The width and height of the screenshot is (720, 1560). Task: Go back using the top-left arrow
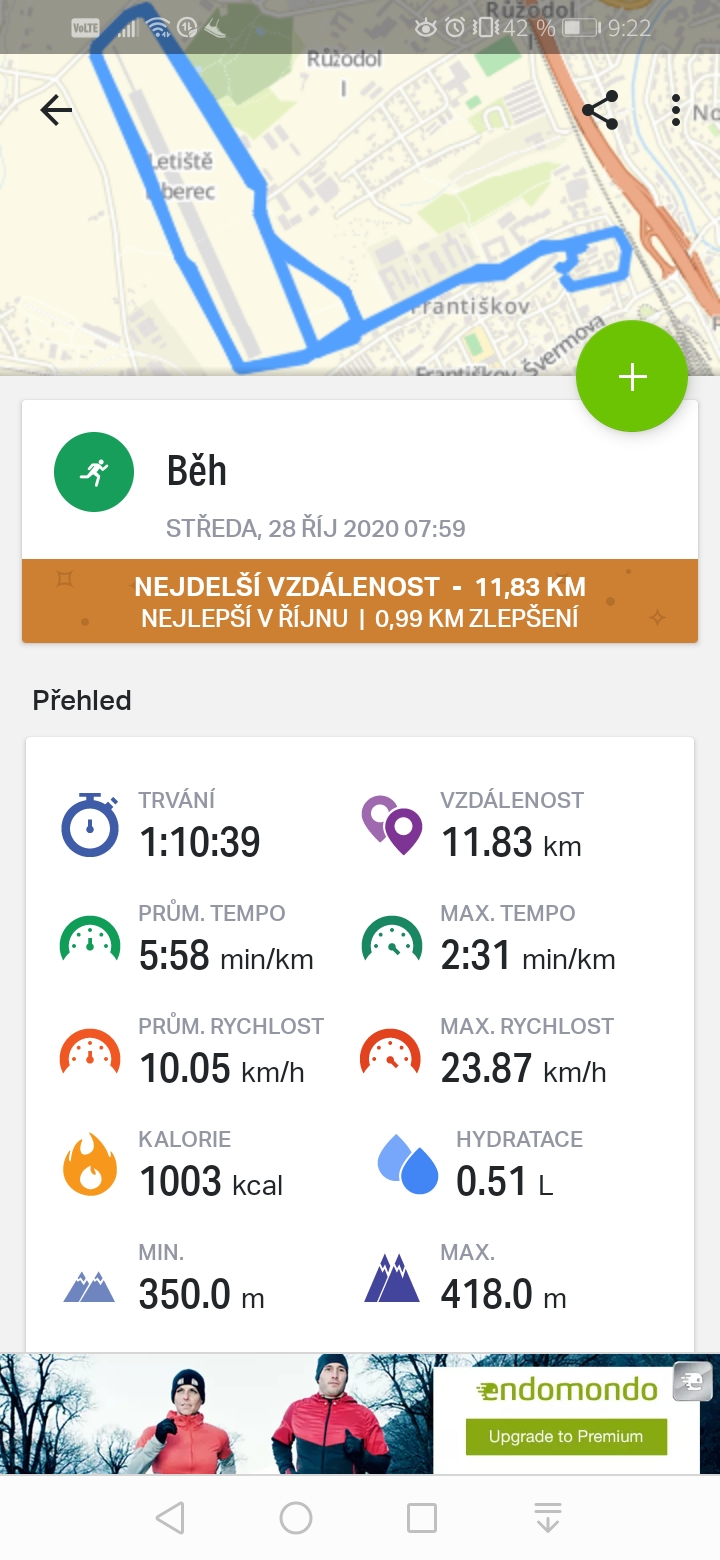tap(56, 110)
